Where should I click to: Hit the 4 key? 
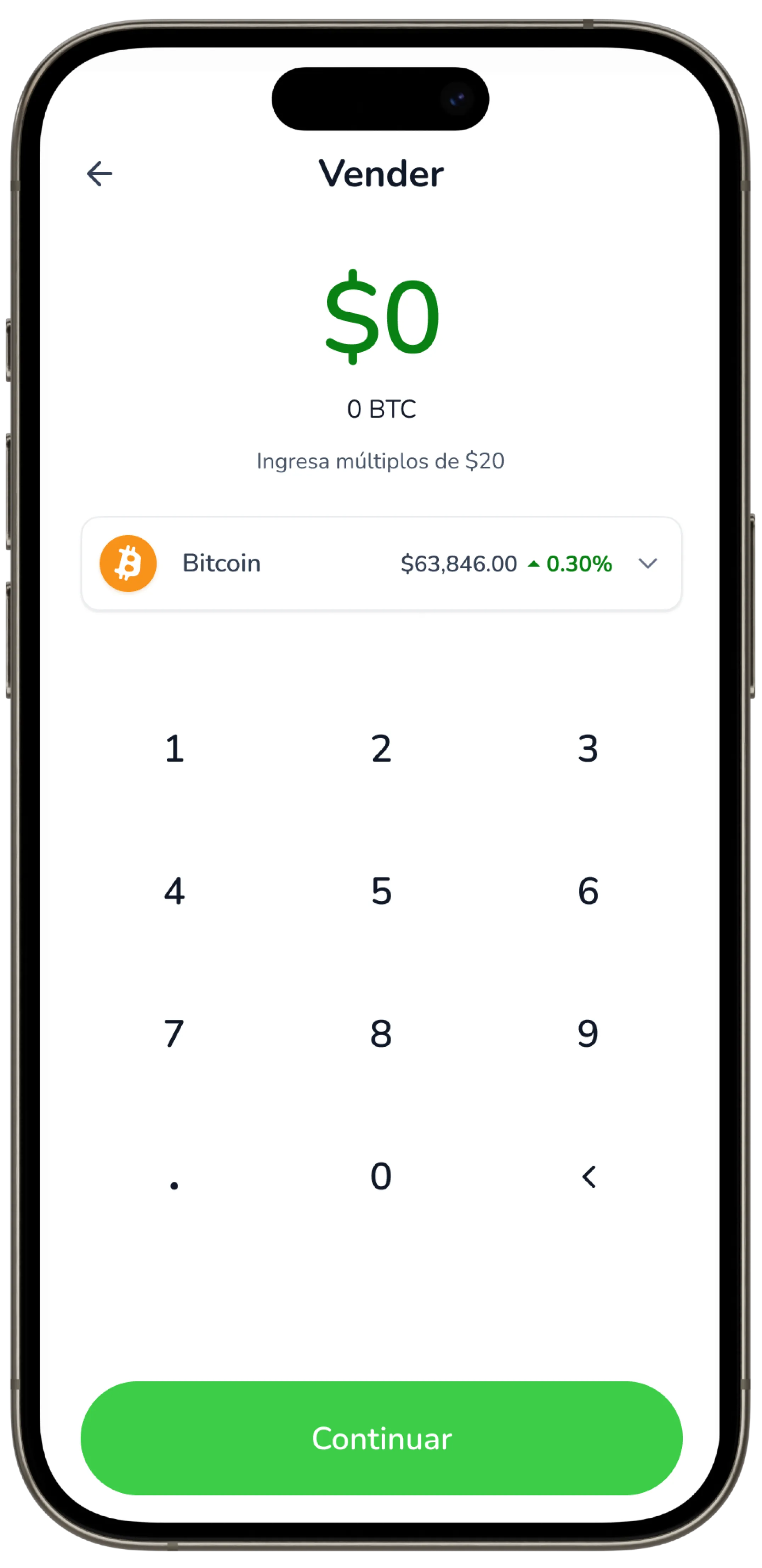(174, 891)
